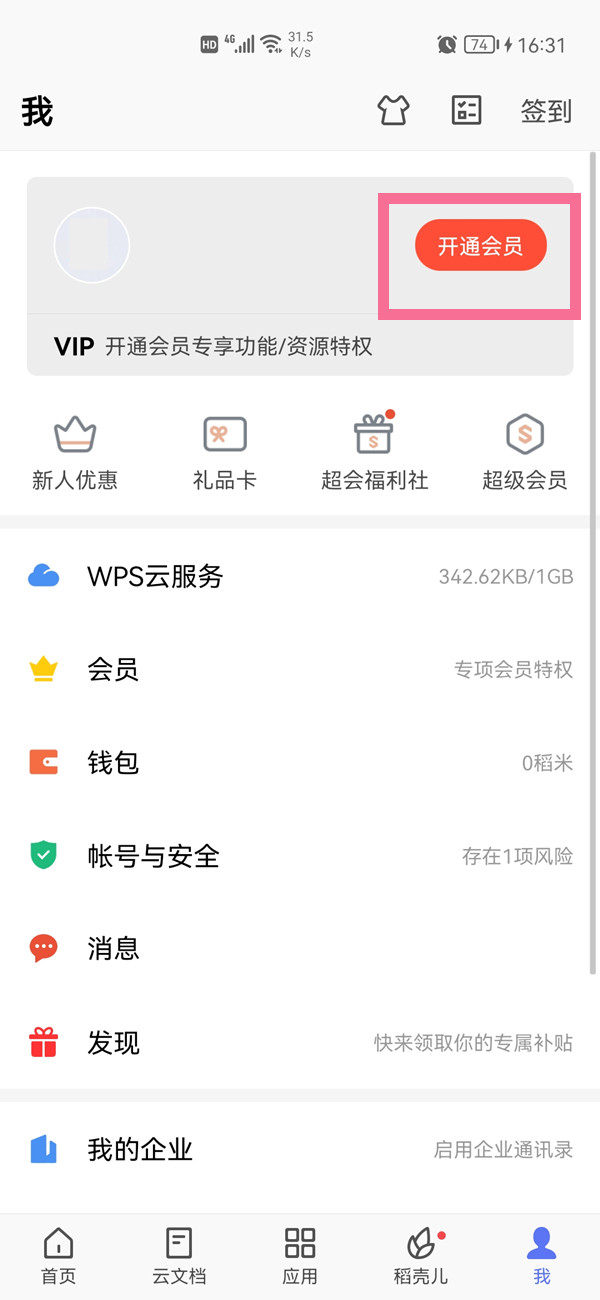Open 新人优惠 offers

(75, 454)
